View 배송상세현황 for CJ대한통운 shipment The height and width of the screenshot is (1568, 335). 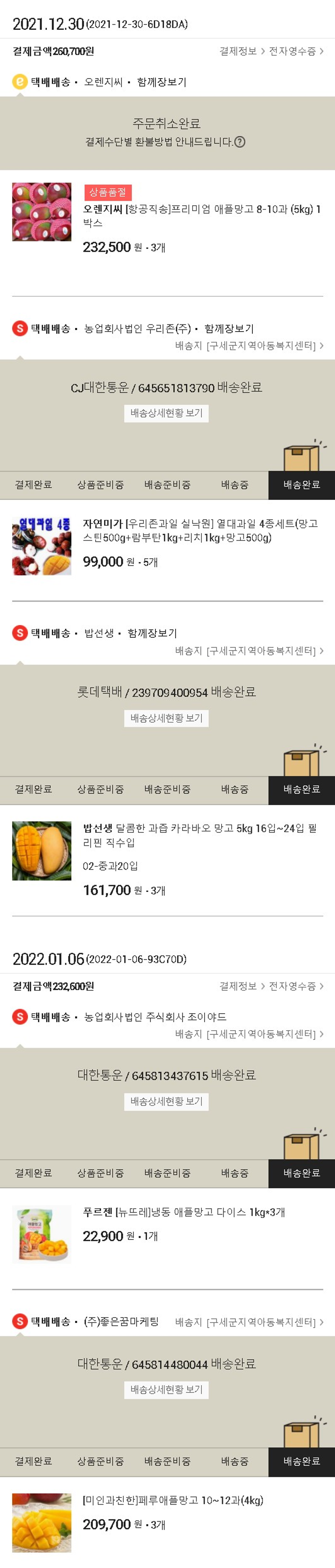166,413
